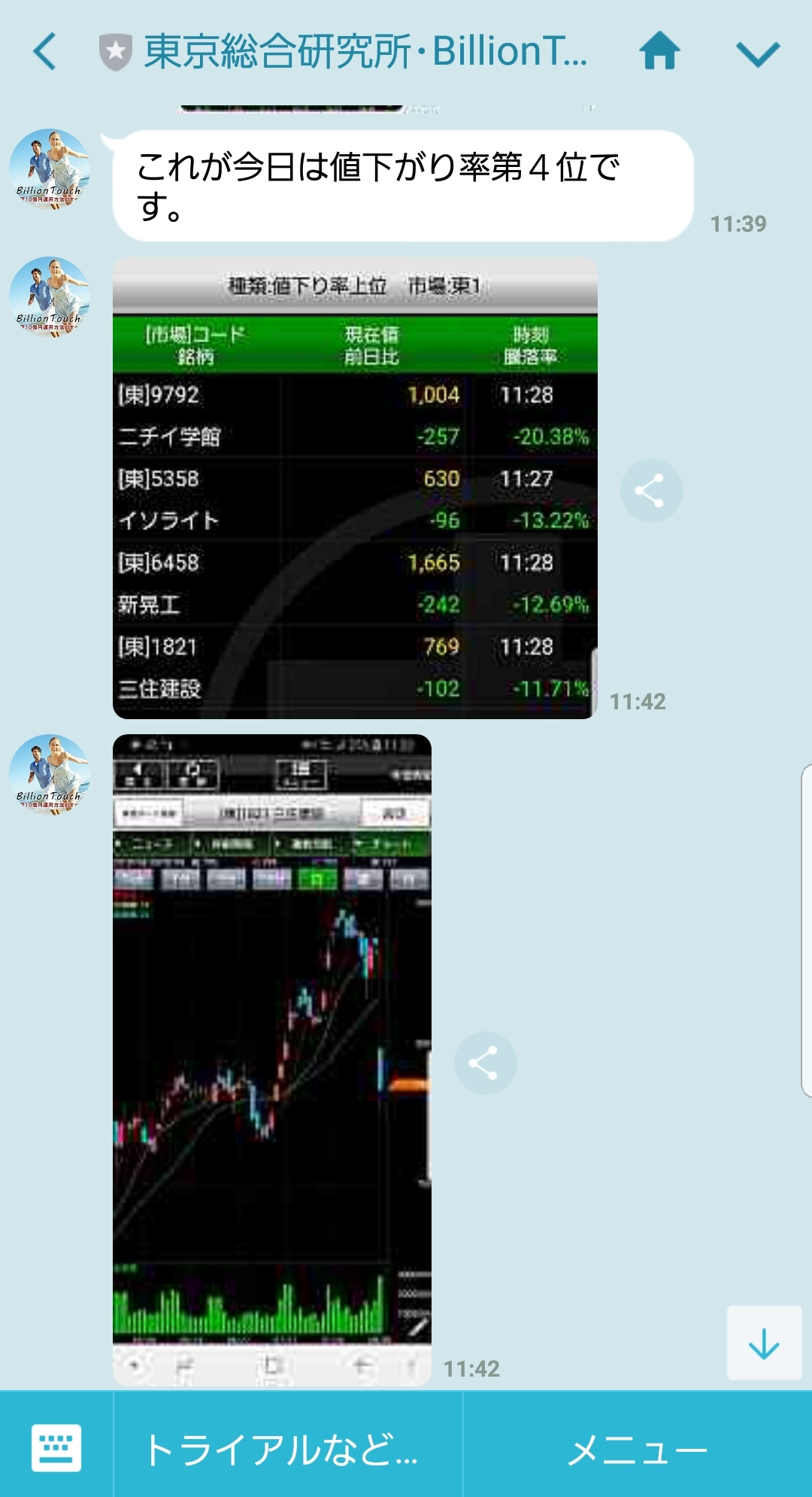The width and height of the screenshot is (812, 1497).
Task: View BillionTouch profile from first message avatar
Action: (x=50, y=169)
